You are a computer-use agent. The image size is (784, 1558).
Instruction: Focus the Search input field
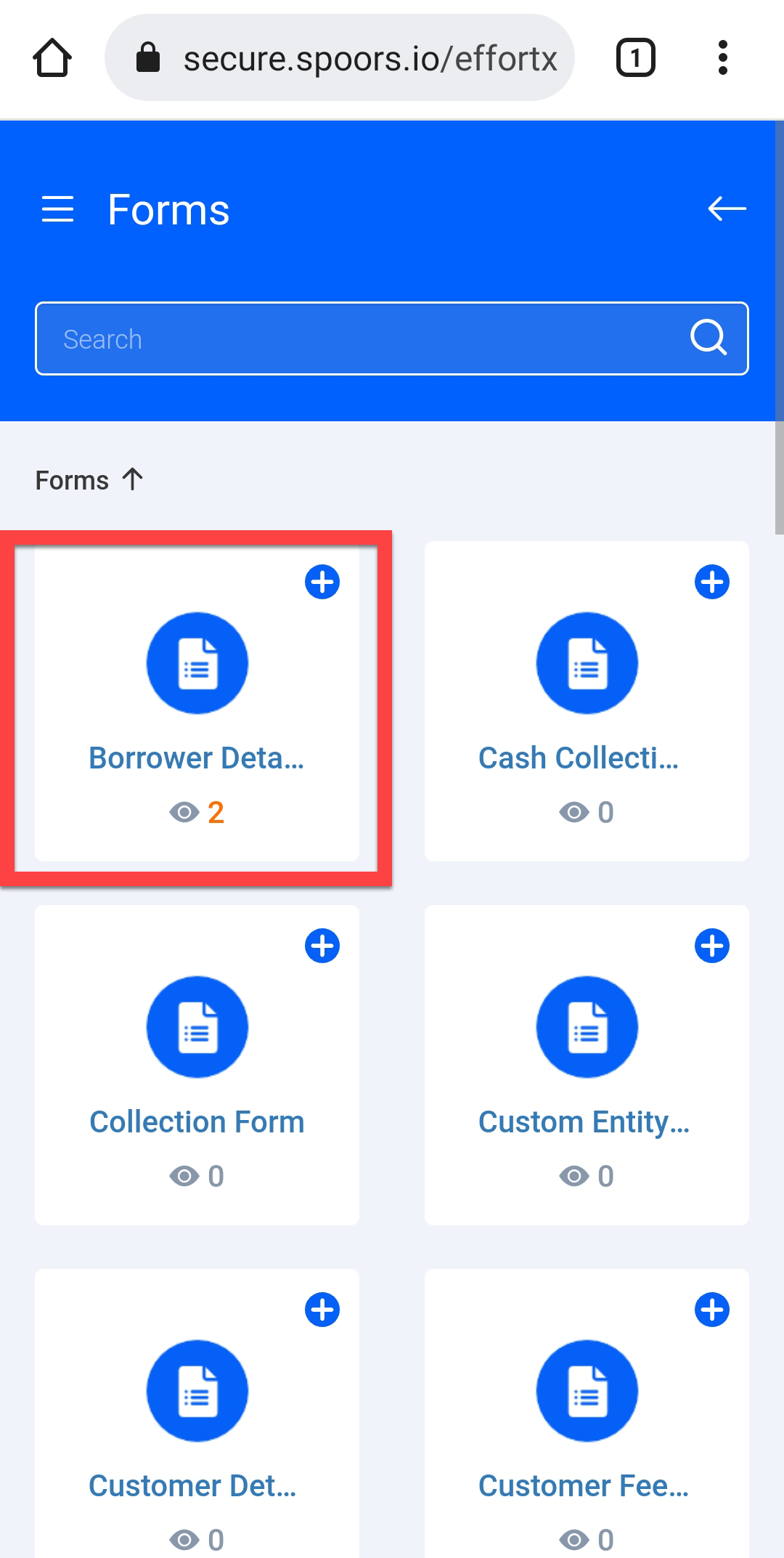363,339
